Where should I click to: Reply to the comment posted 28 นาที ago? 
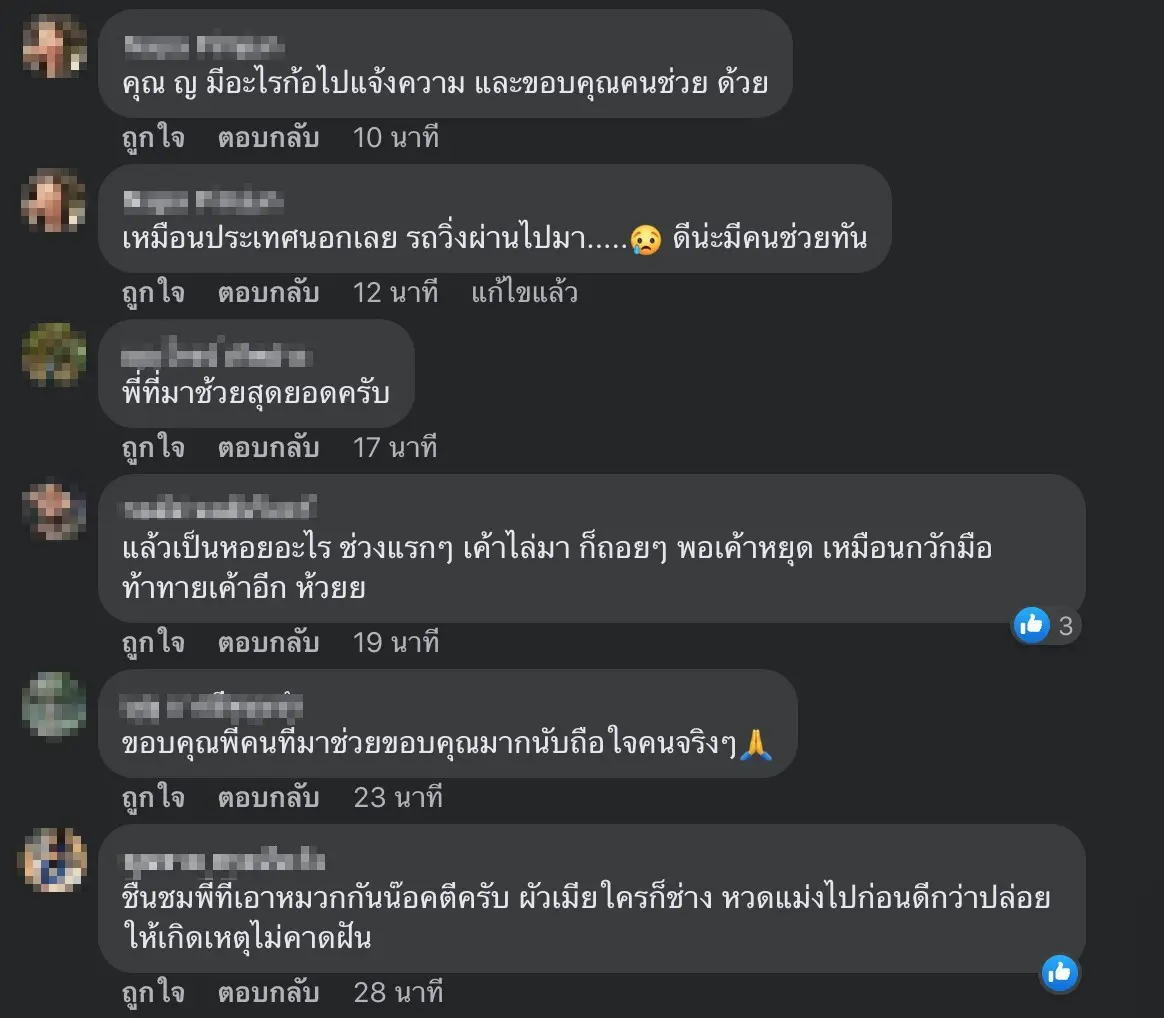pyautogui.click(x=268, y=993)
